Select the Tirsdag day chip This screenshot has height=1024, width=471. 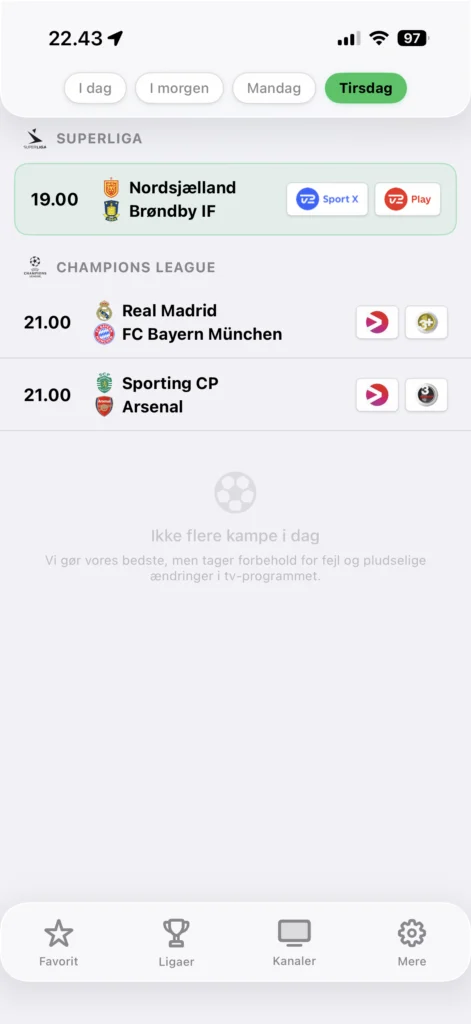[366, 88]
